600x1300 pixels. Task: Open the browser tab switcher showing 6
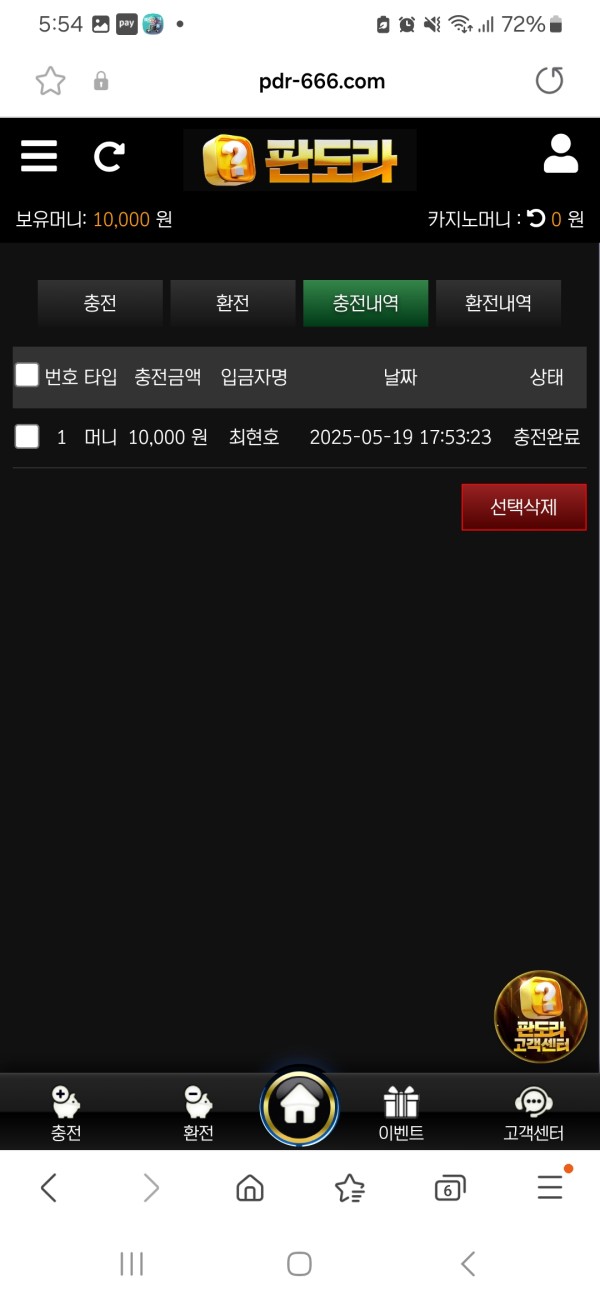coord(450,1188)
